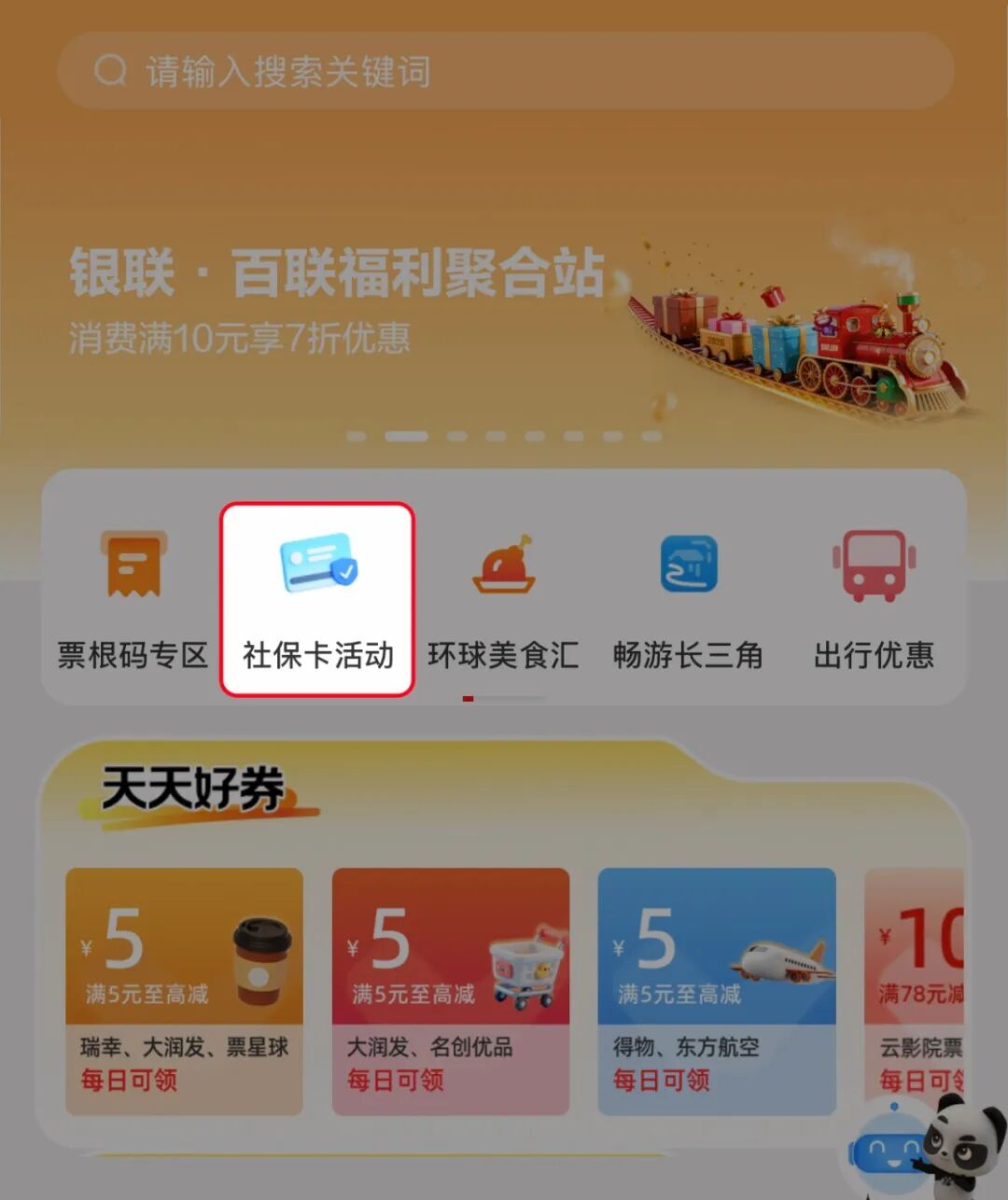
Task: Open the 社保卡活动 entry
Action: pos(317,600)
